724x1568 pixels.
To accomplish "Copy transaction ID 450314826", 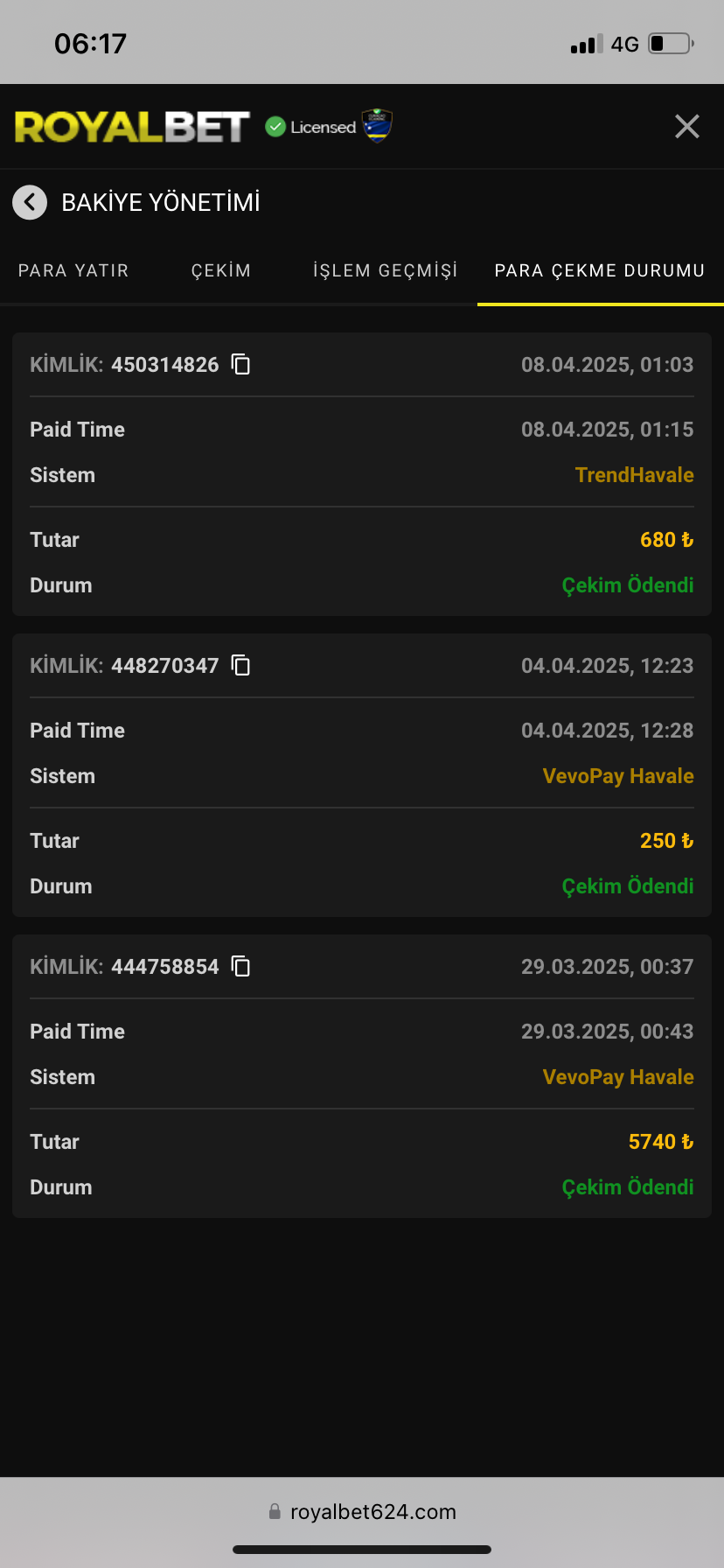I will (240, 365).
